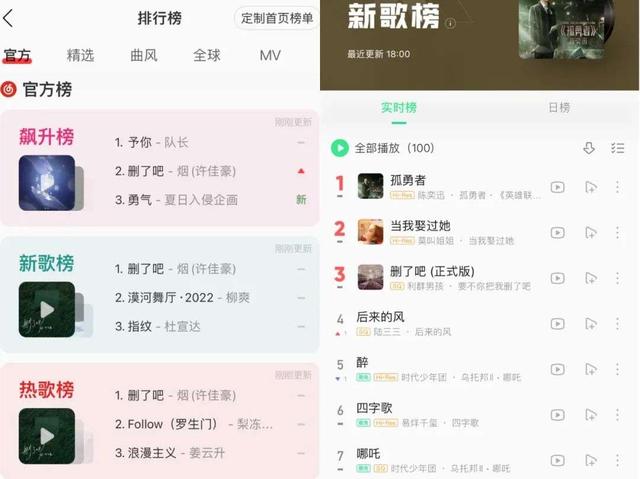
Task: Download the songs in this list
Action: click(x=589, y=148)
